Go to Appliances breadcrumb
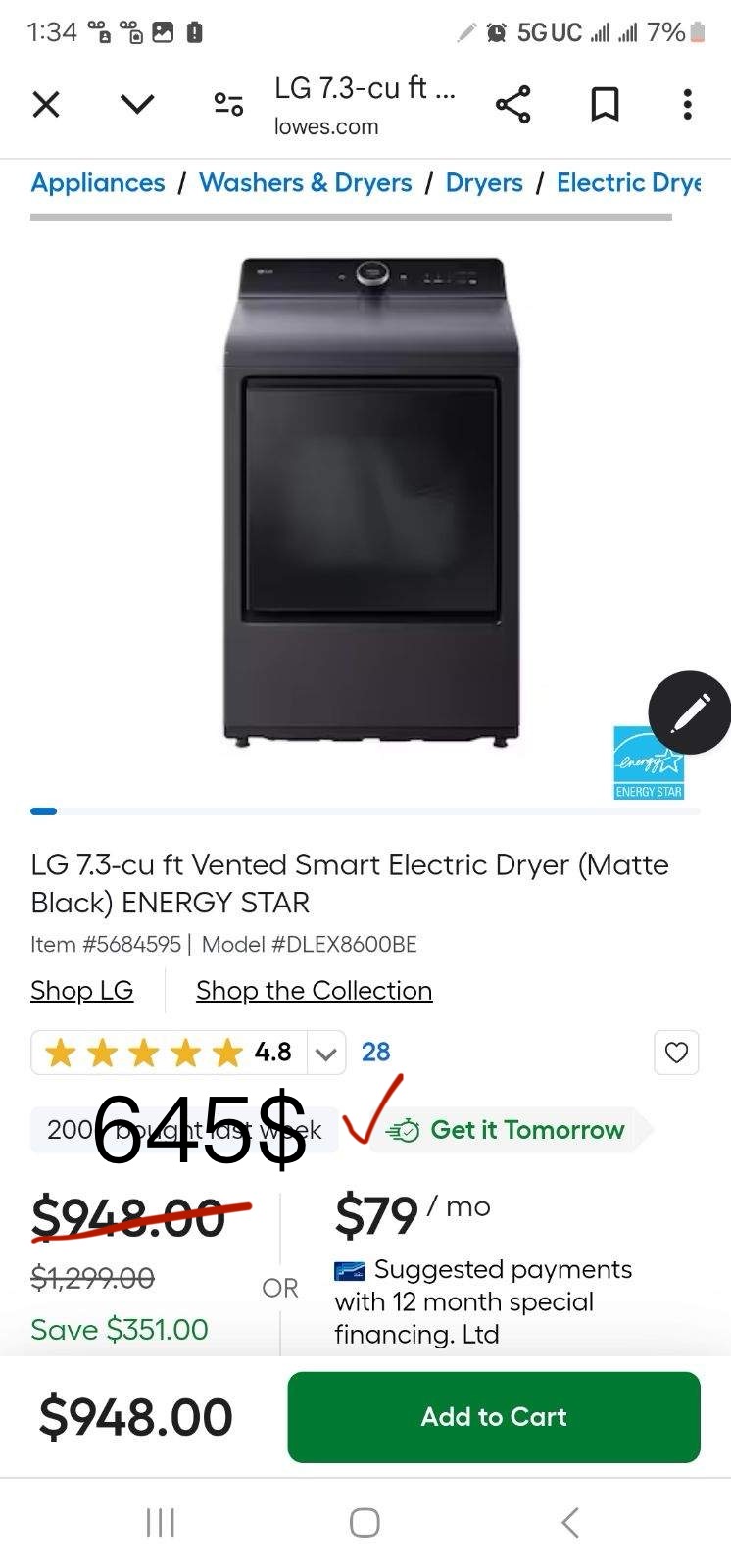 [x=97, y=183]
